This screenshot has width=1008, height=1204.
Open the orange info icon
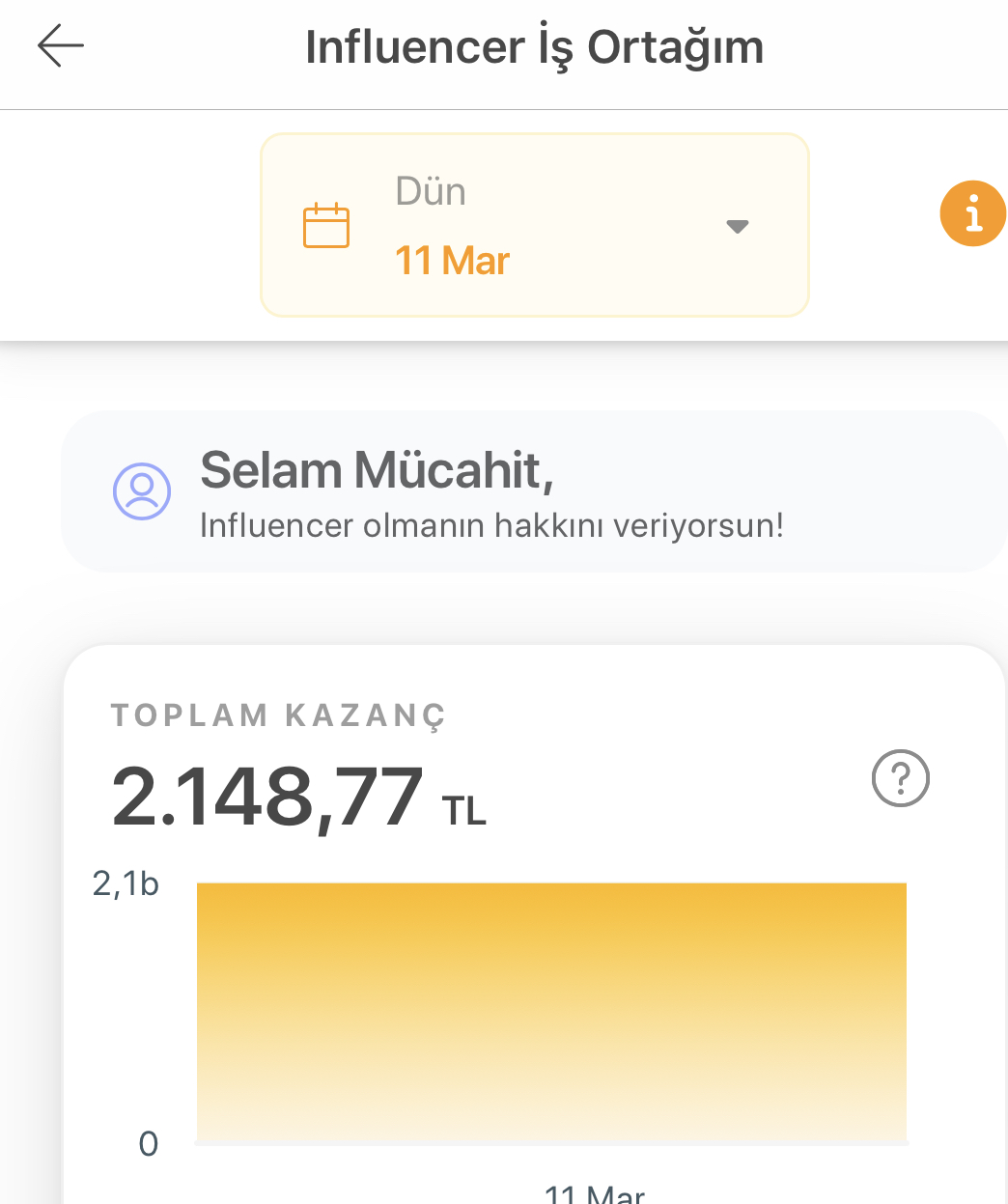[x=972, y=213]
